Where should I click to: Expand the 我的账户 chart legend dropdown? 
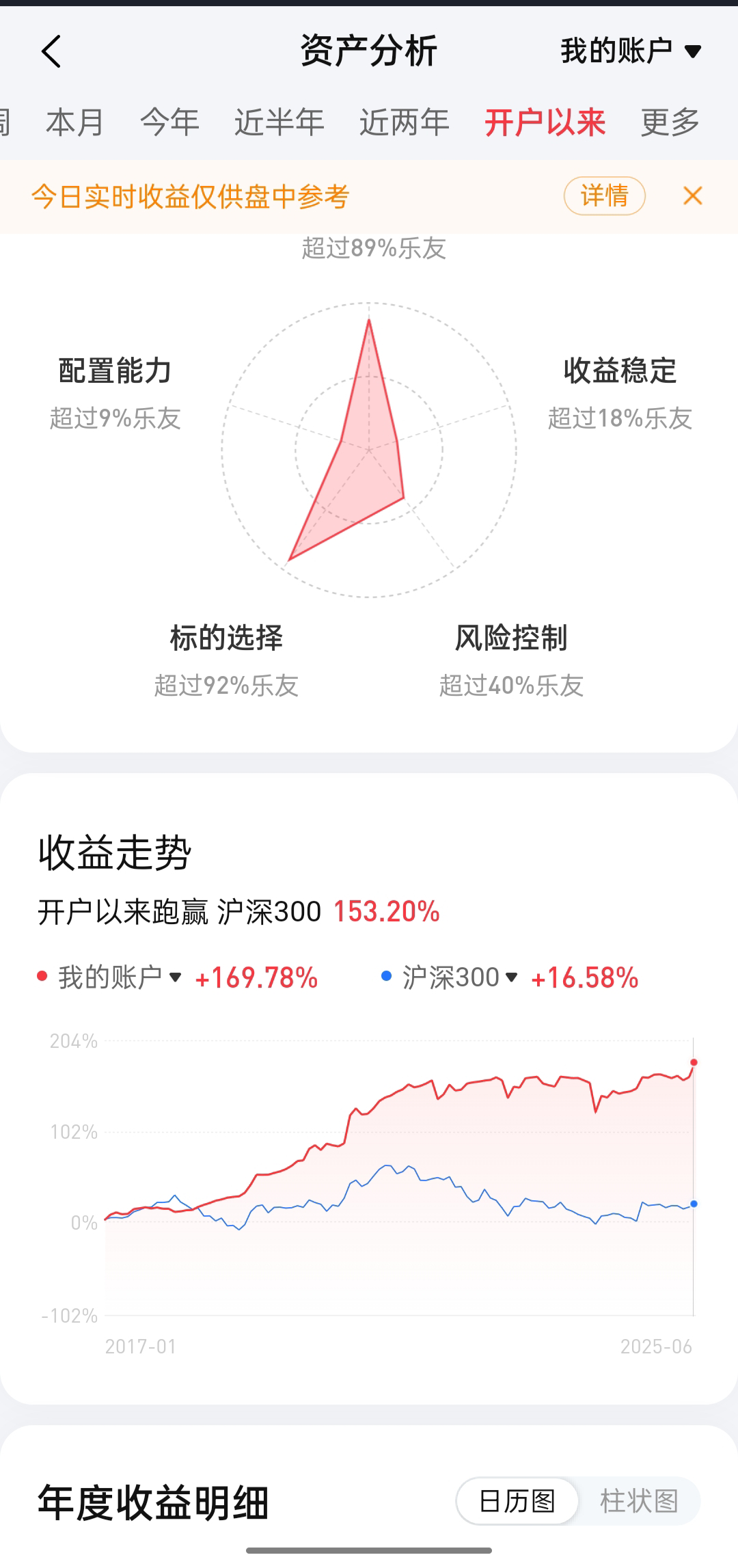(x=120, y=977)
